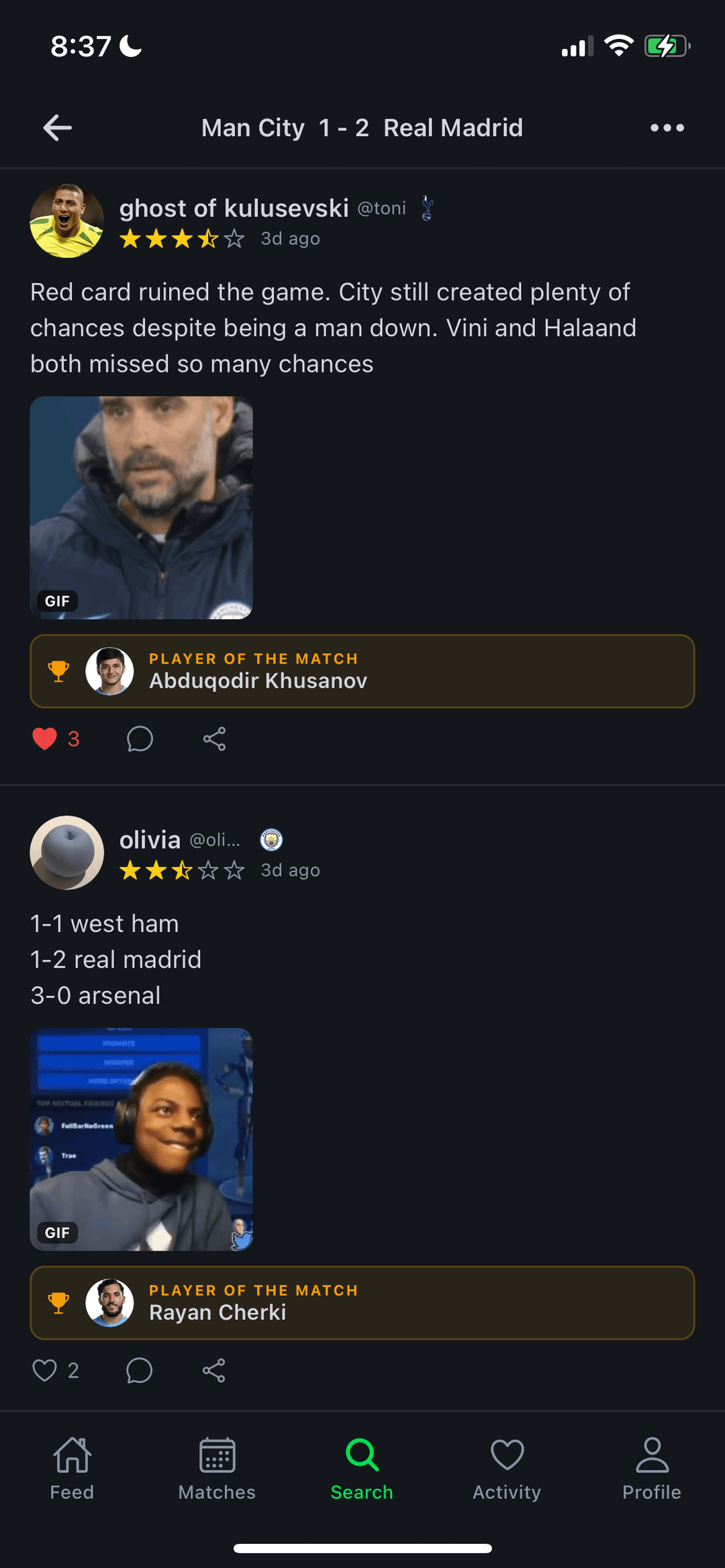Go to the Profile tab

pos(652,1468)
